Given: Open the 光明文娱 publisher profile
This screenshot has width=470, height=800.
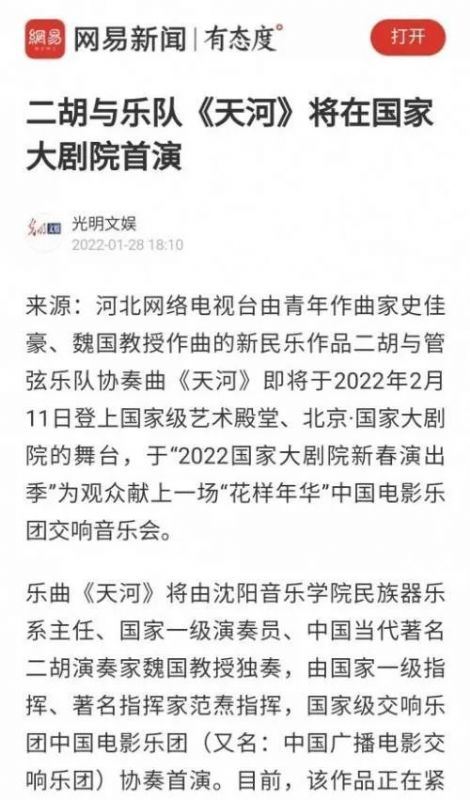Looking at the screenshot, I should pos(104,224).
